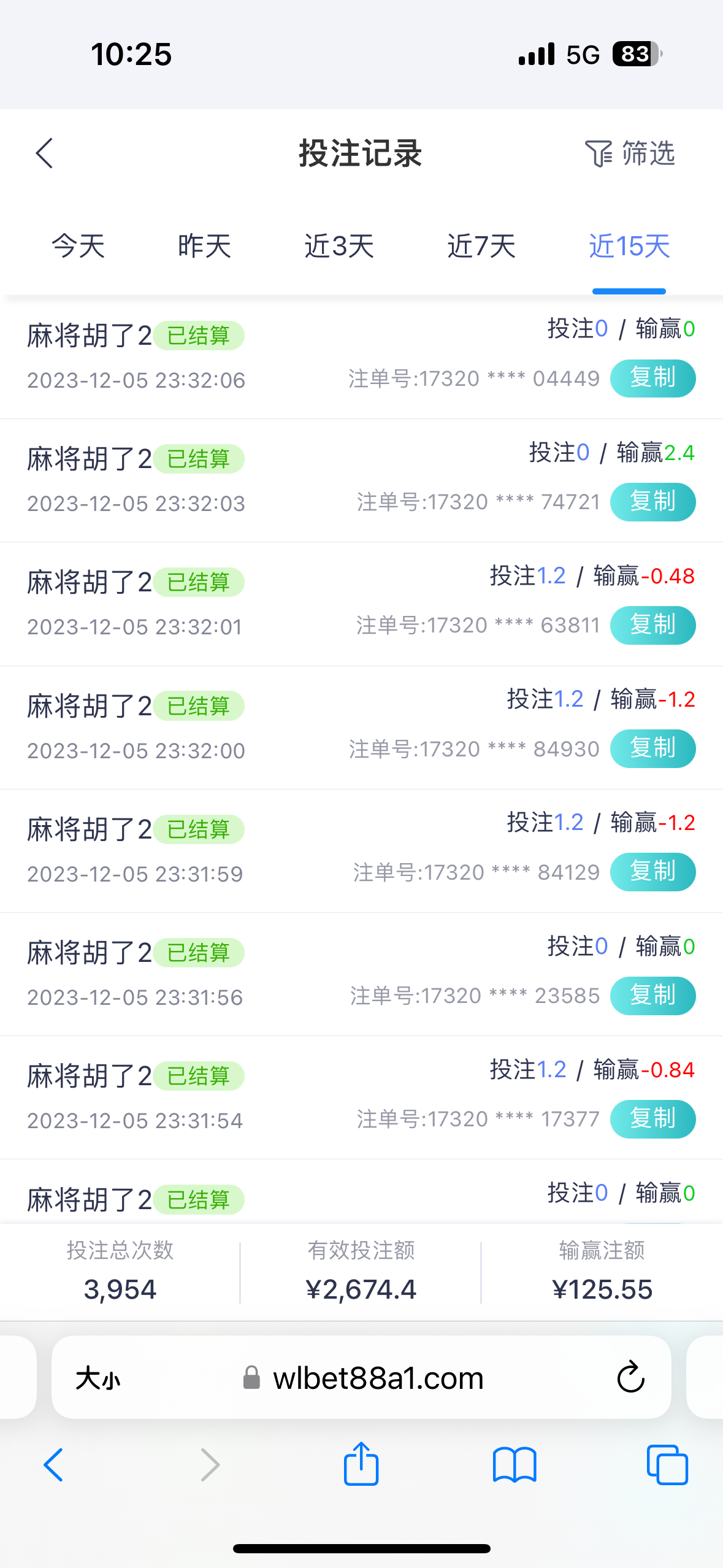This screenshot has width=723, height=1568.
Task: Switch to the 今天 tab
Action: point(78,247)
